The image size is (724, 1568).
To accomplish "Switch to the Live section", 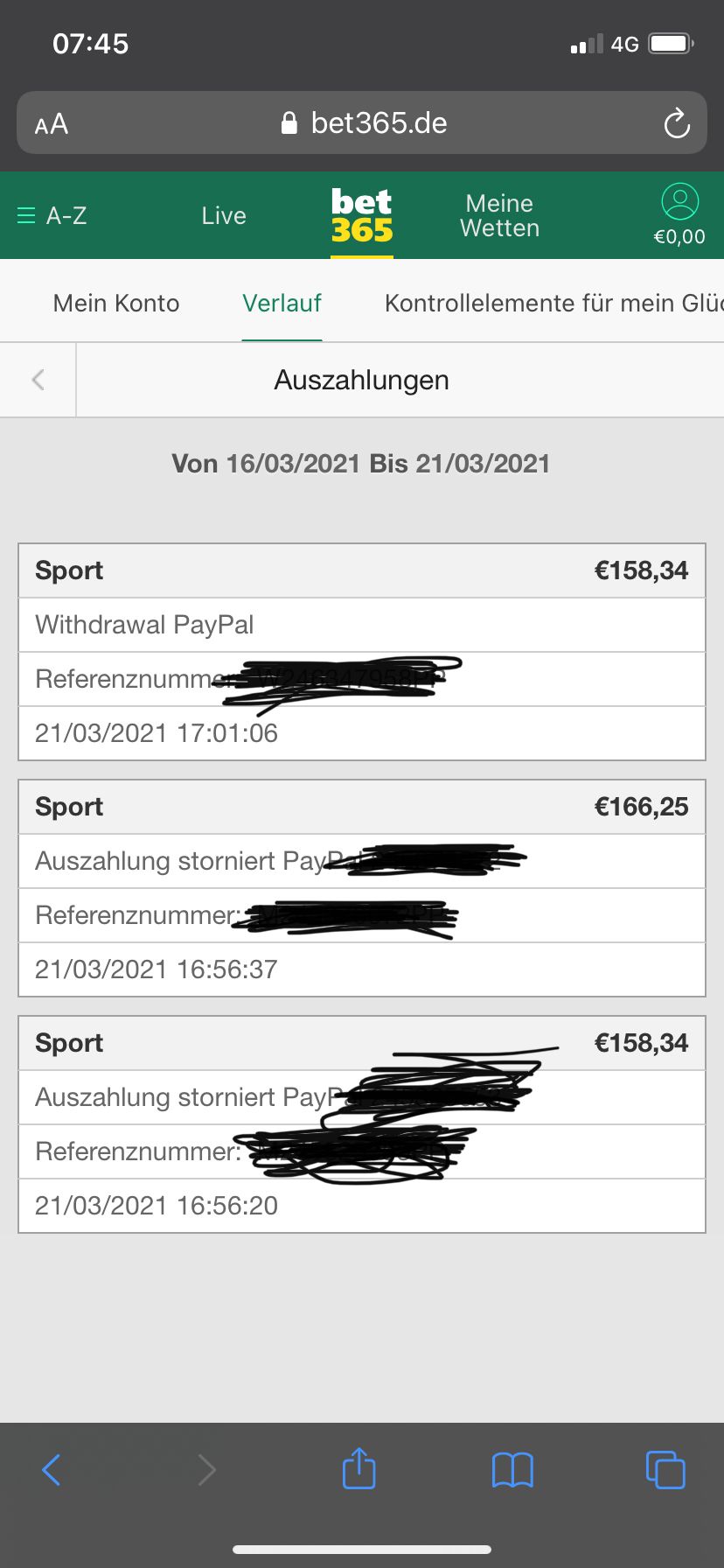I will (x=224, y=215).
